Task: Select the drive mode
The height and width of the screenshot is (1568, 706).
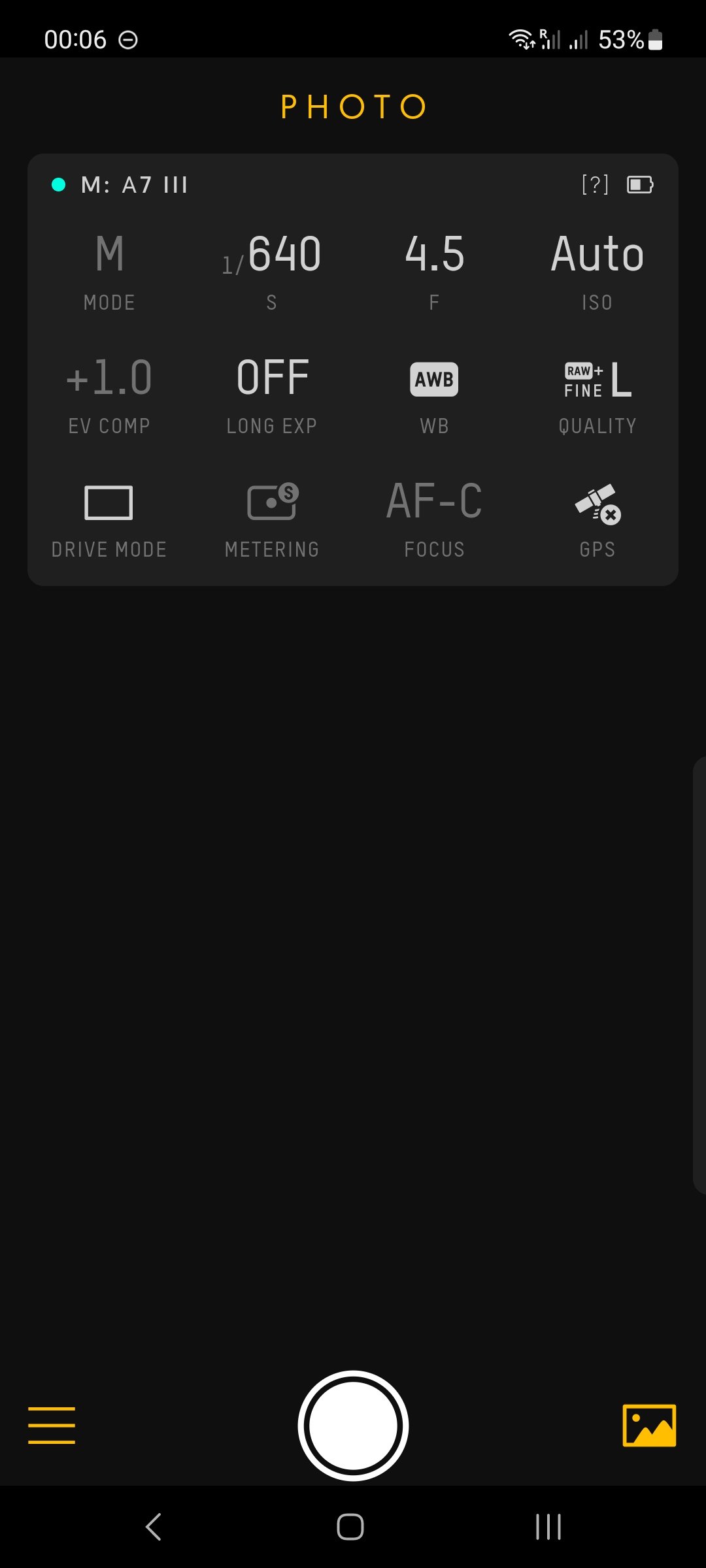Action: pyautogui.click(x=109, y=517)
